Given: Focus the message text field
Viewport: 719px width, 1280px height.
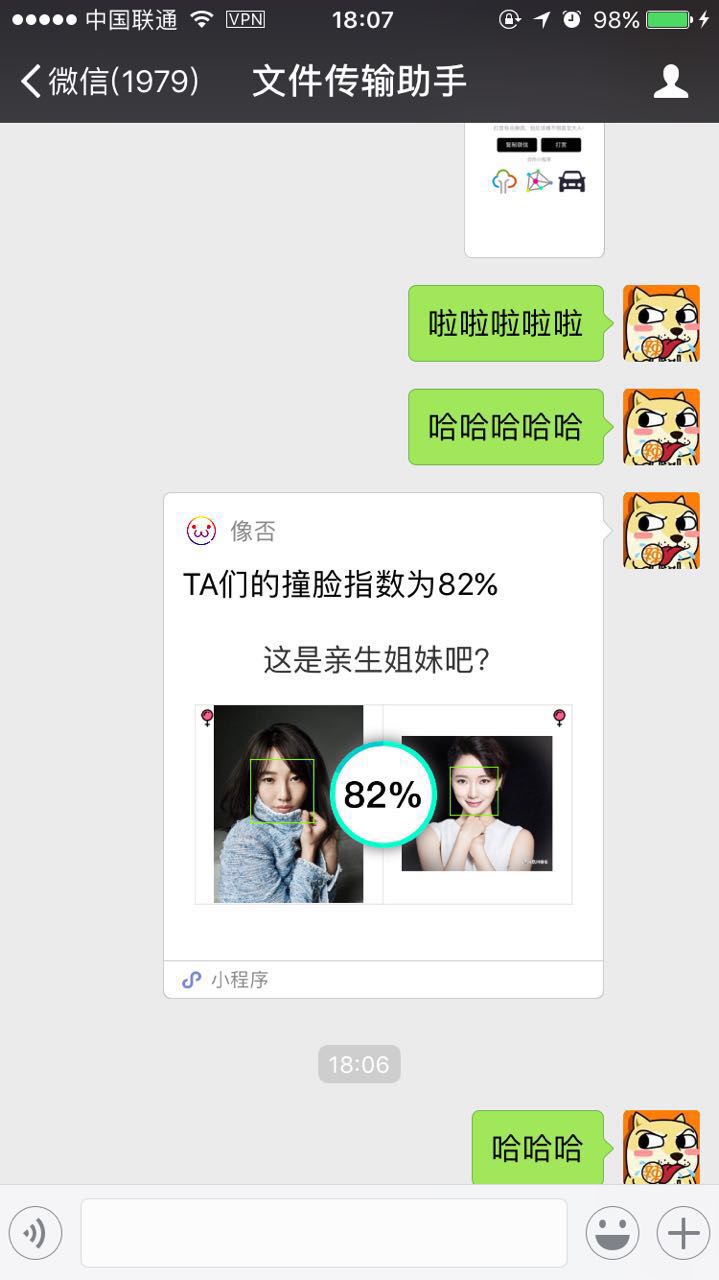Looking at the screenshot, I should coord(323,1233).
